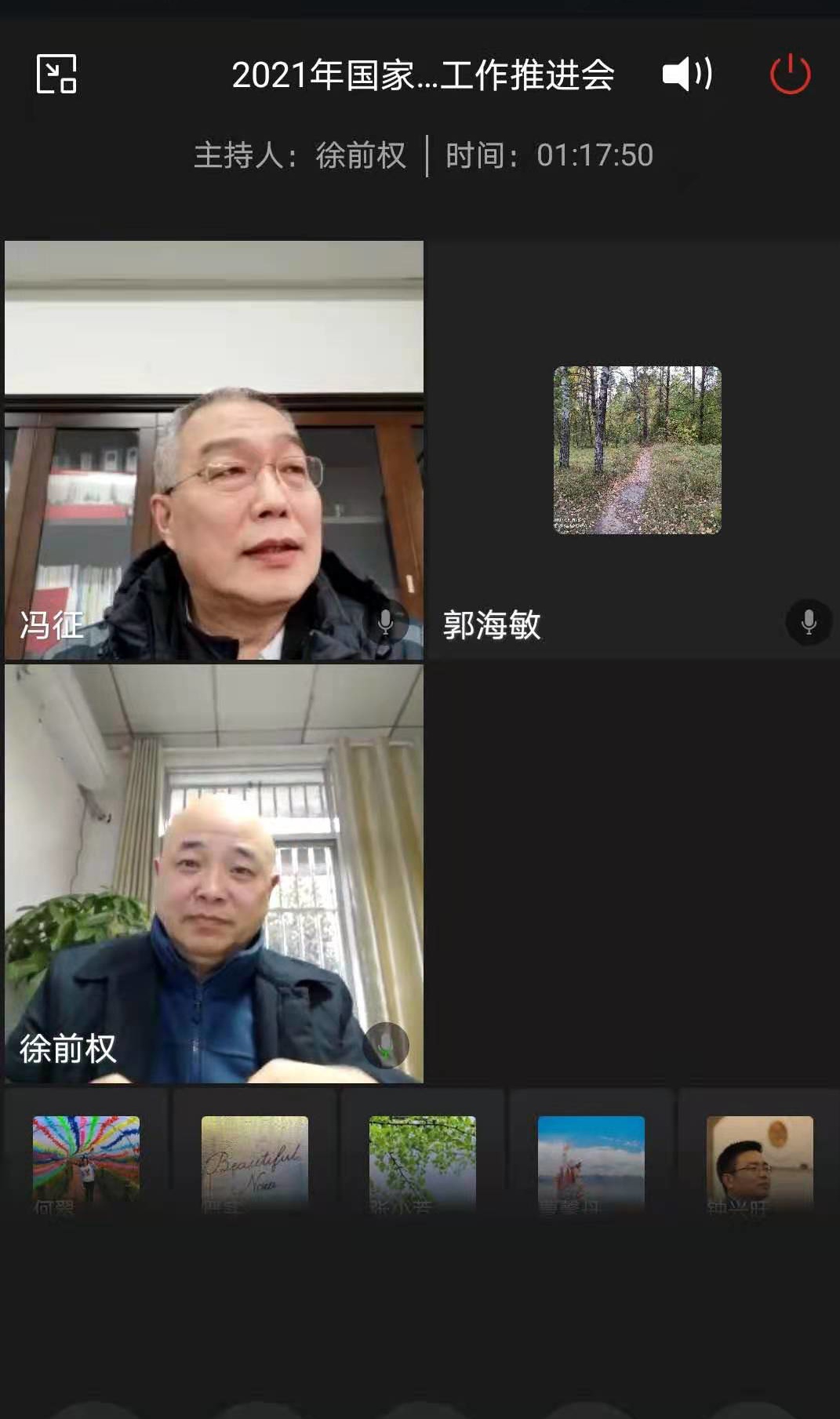
Task: Toggle the speaker audio output
Action: tap(687, 74)
